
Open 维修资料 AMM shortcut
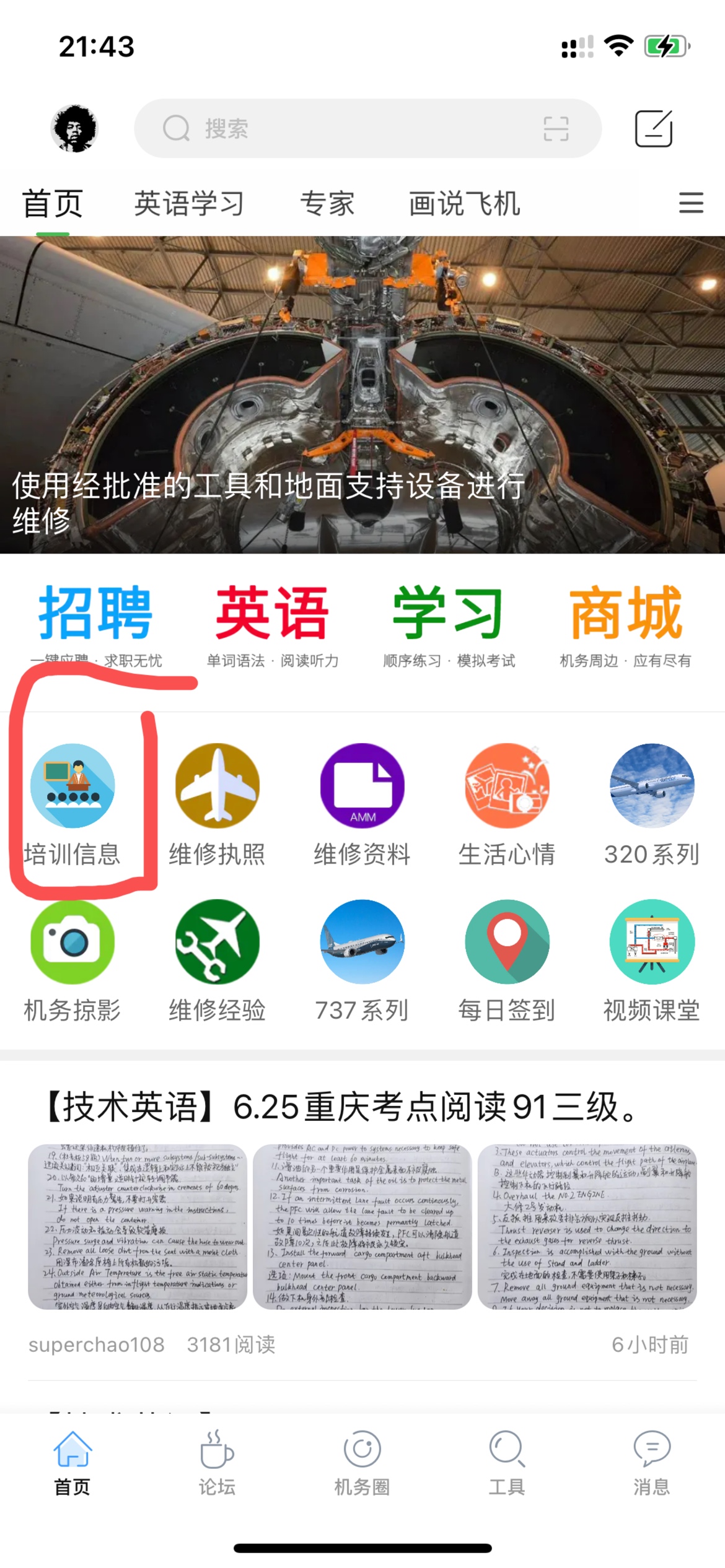tap(362, 803)
